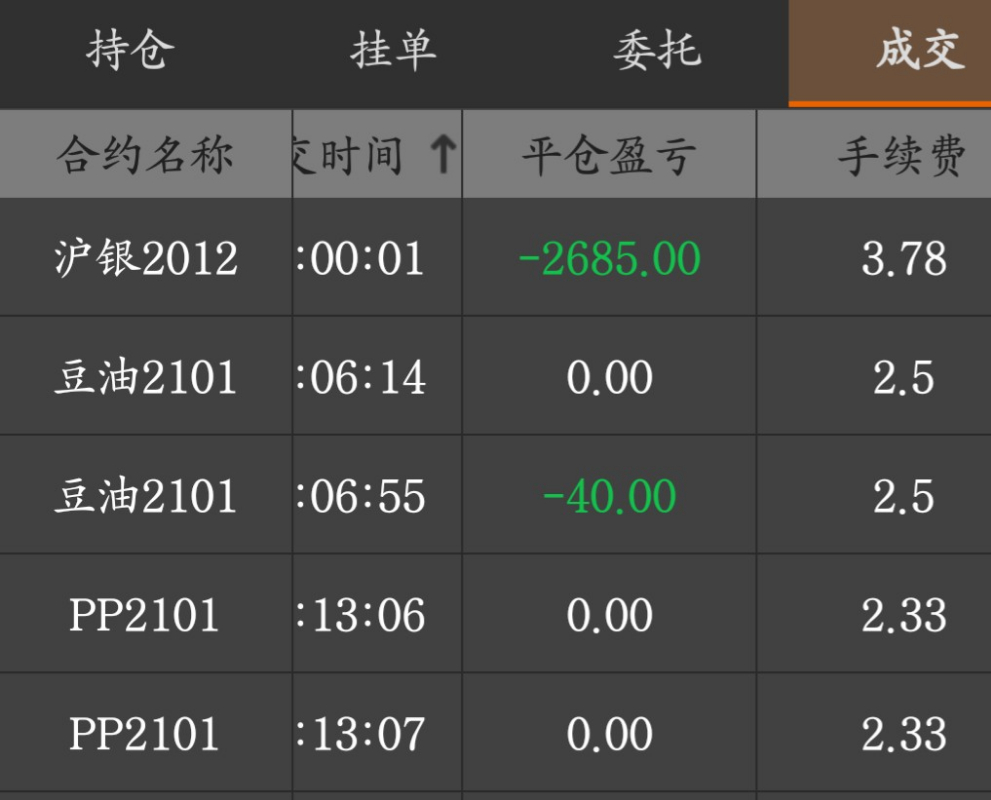The width and height of the screenshot is (991, 800).
Task: Switch to the 持仓 tab
Action: tap(130, 50)
